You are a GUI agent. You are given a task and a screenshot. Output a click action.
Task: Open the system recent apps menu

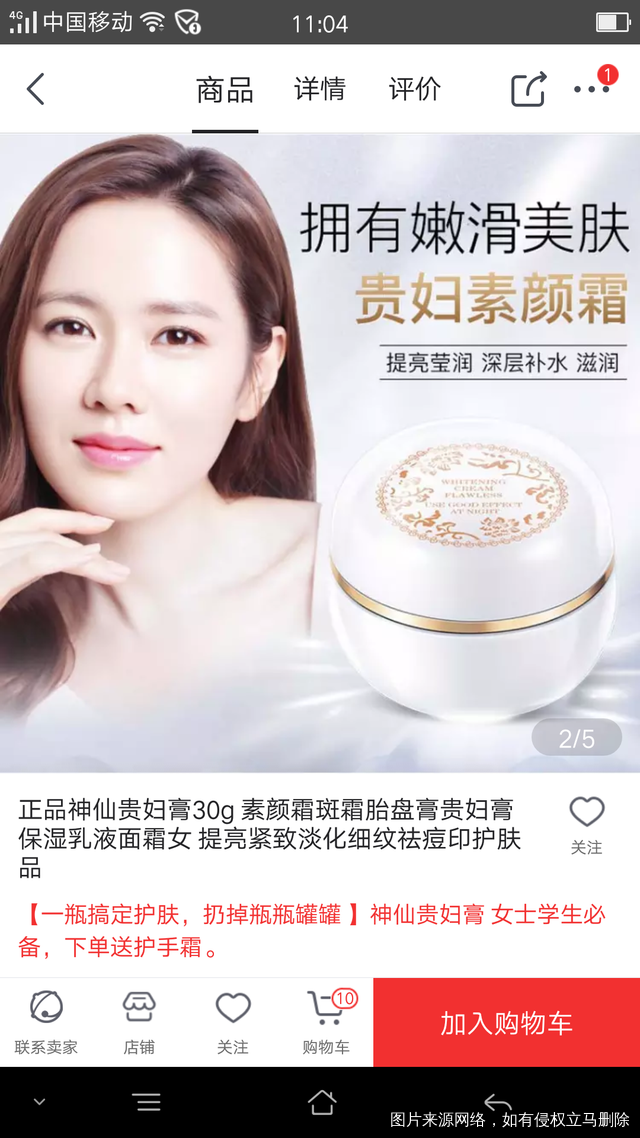147,1102
